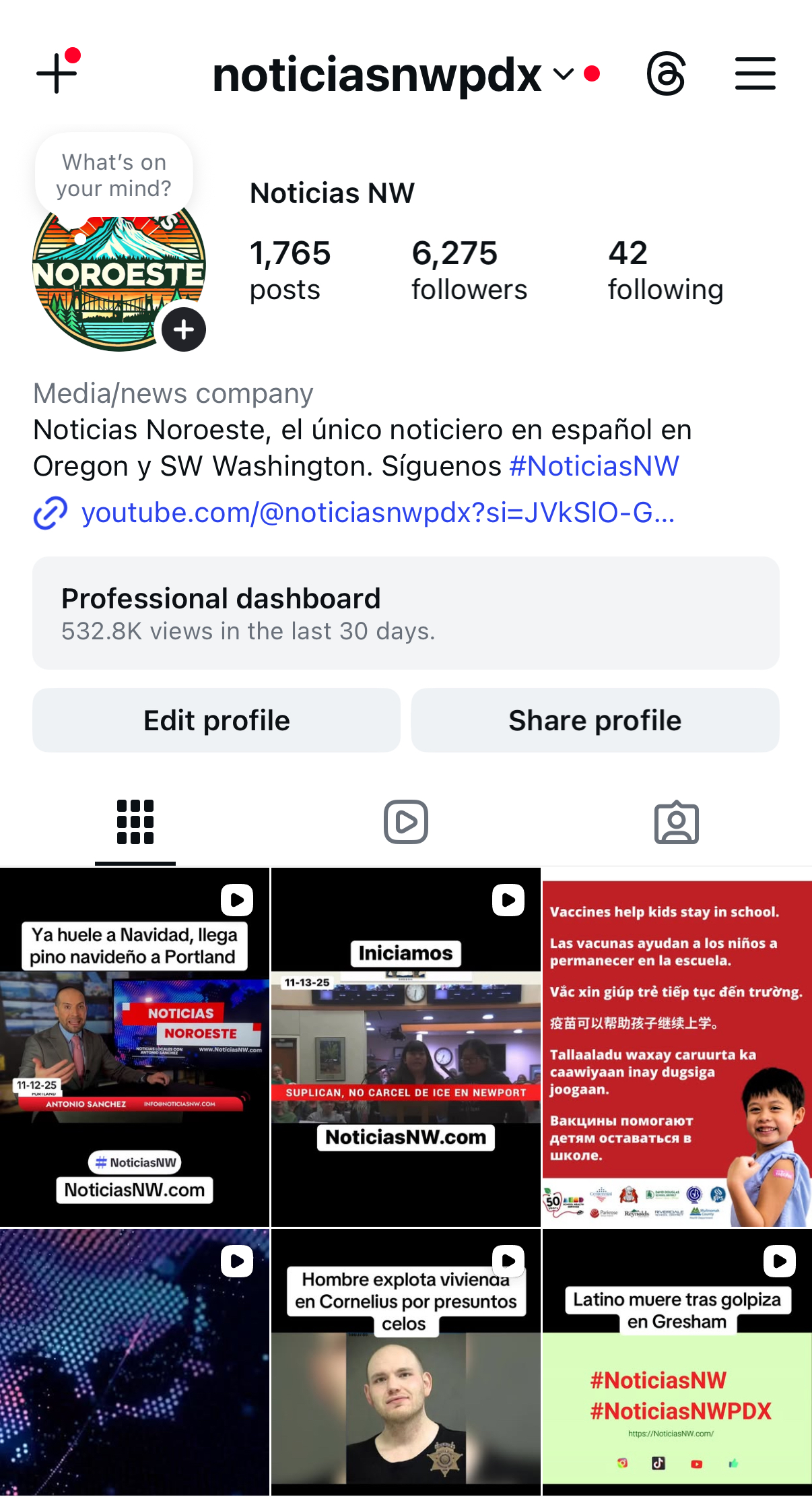Open the "Iniciamos" ICE Newport reel
This screenshot has width=812, height=1501.
(405, 1047)
